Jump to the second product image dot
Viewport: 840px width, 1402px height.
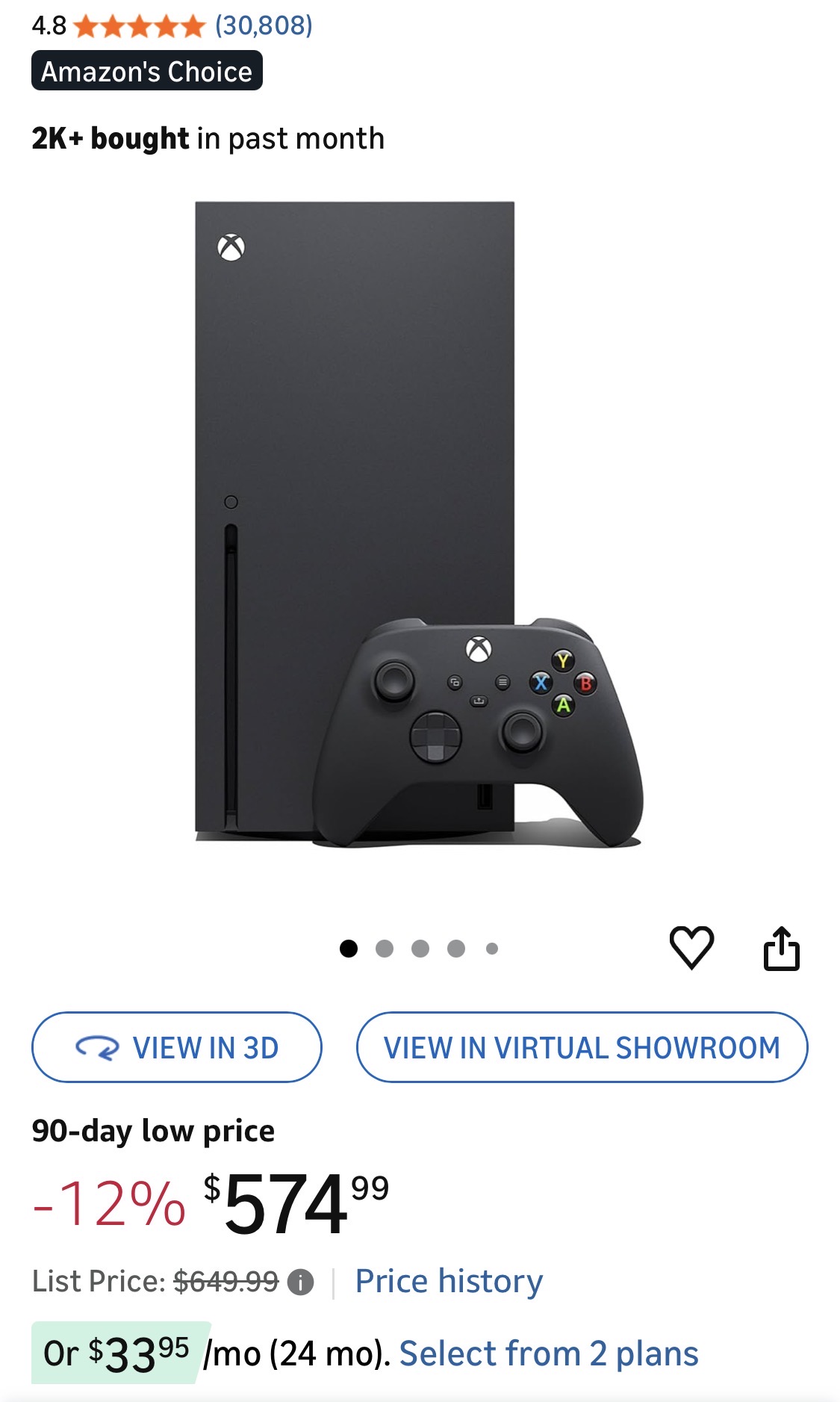(x=385, y=949)
